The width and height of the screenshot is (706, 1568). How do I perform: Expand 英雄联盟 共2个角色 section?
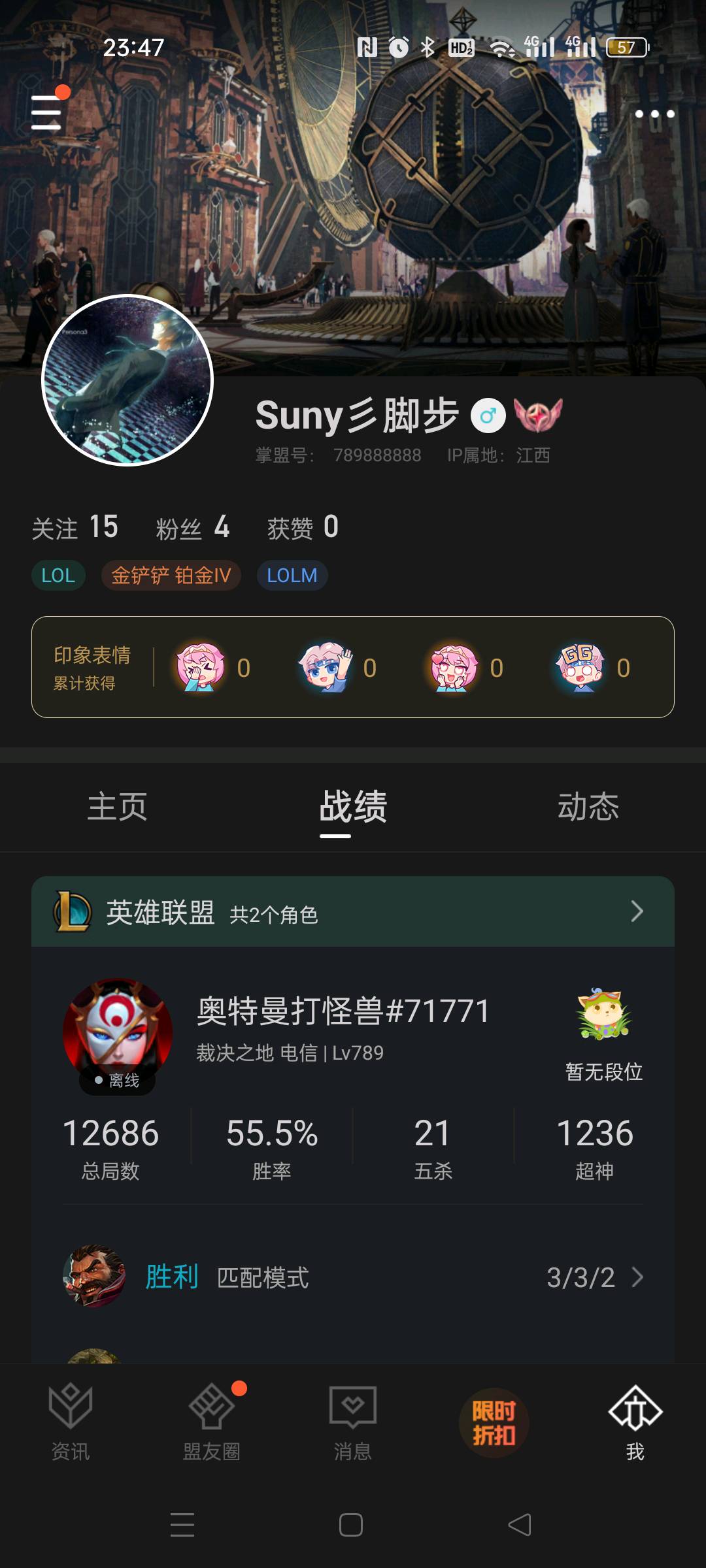click(x=353, y=912)
